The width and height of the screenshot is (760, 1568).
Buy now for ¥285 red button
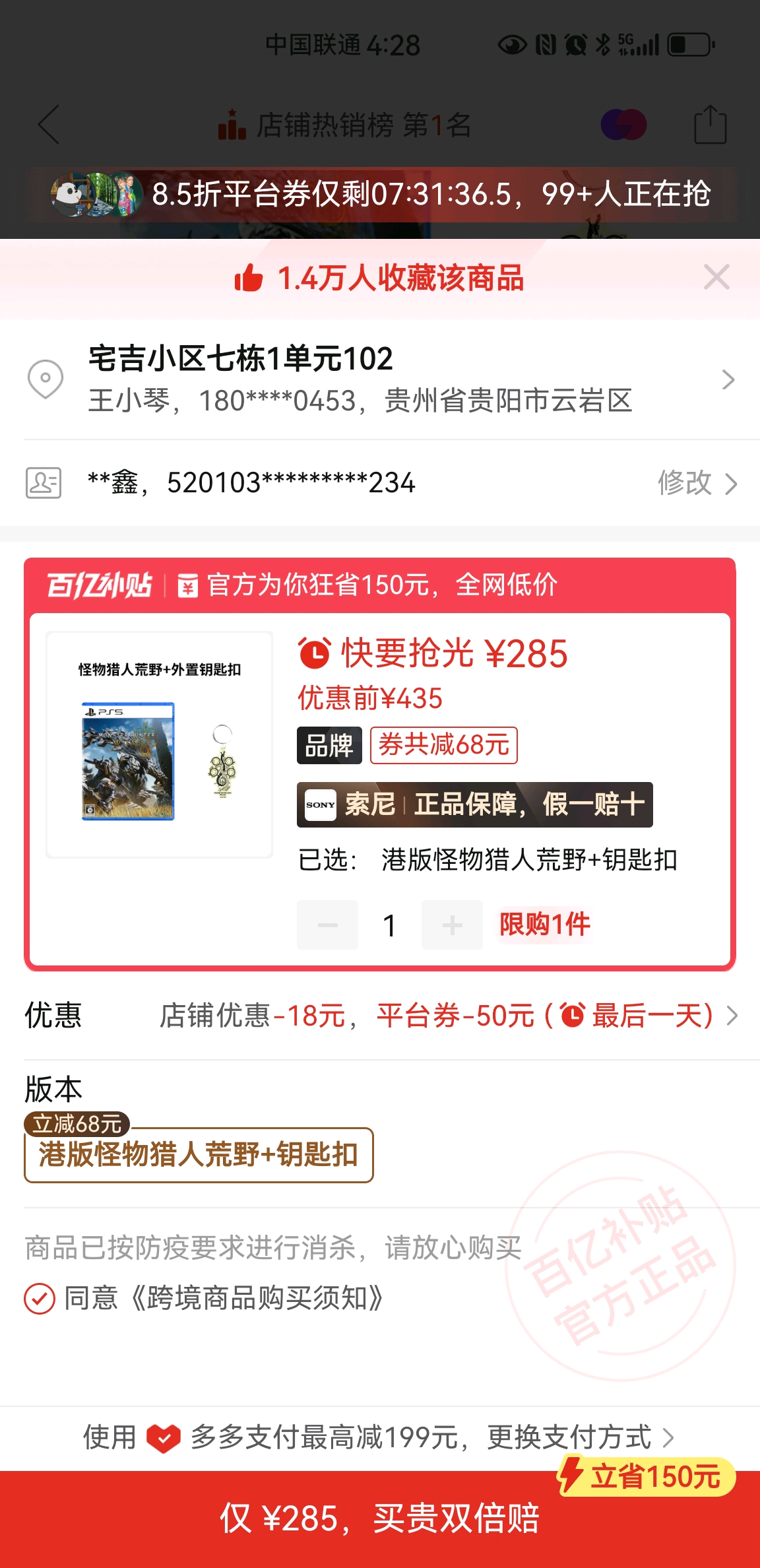click(x=380, y=1518)
